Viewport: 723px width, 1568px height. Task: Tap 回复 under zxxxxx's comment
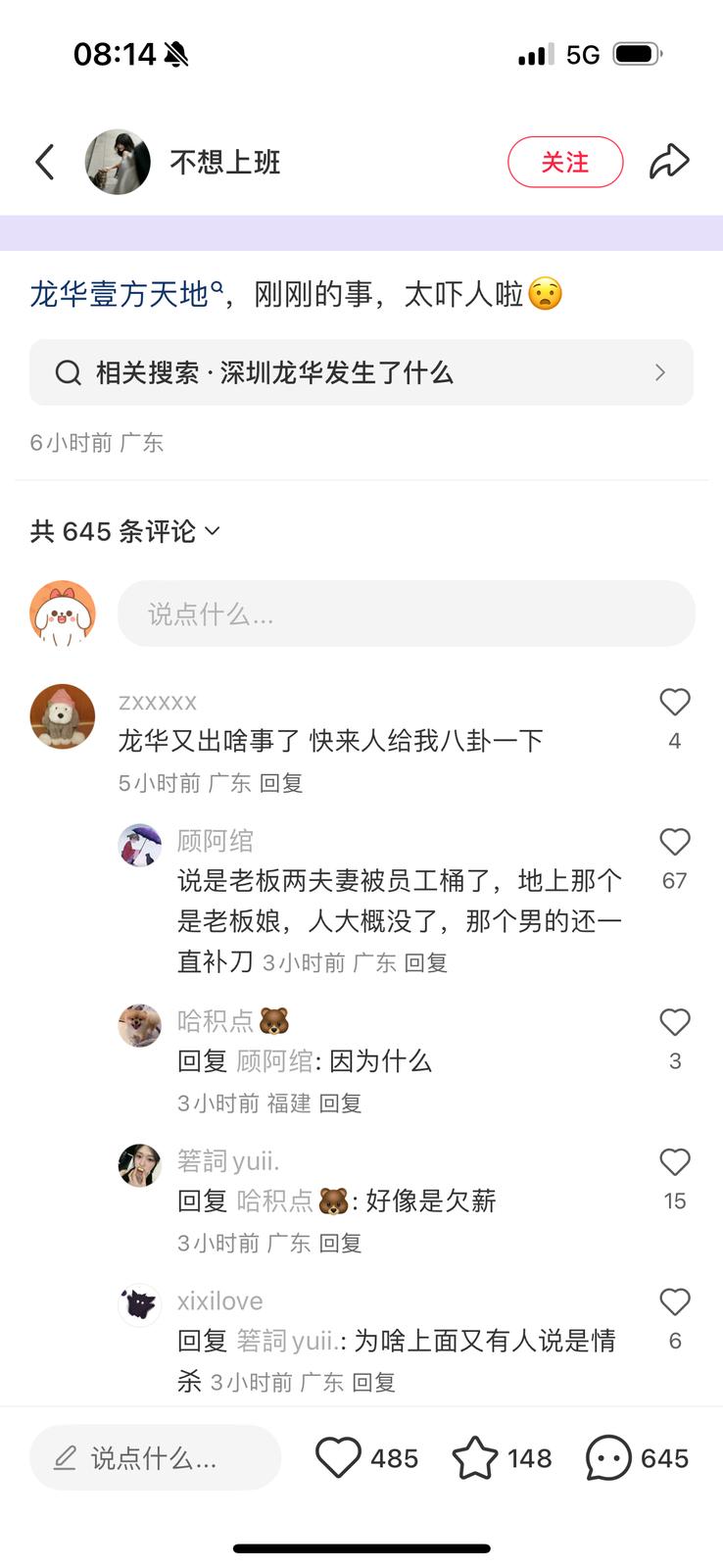tap(282, 783)
